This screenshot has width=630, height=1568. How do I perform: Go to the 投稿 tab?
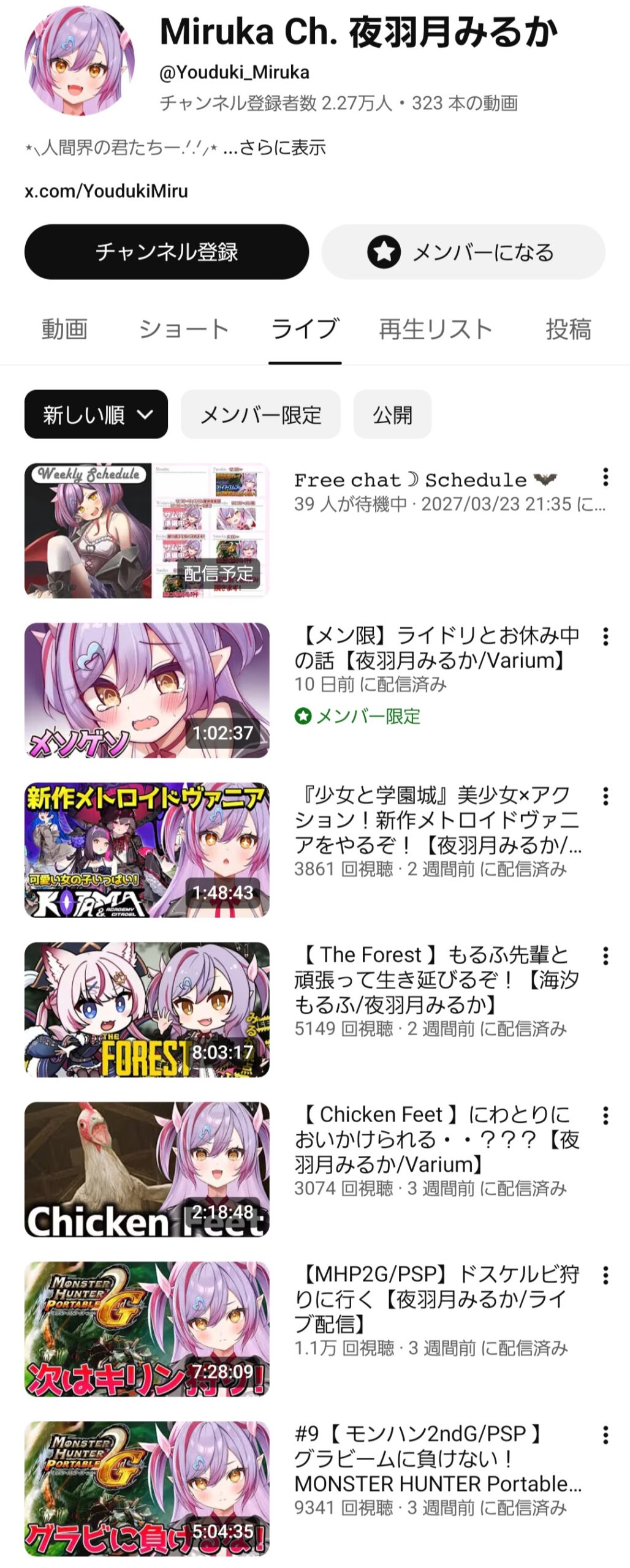point(568,330)
